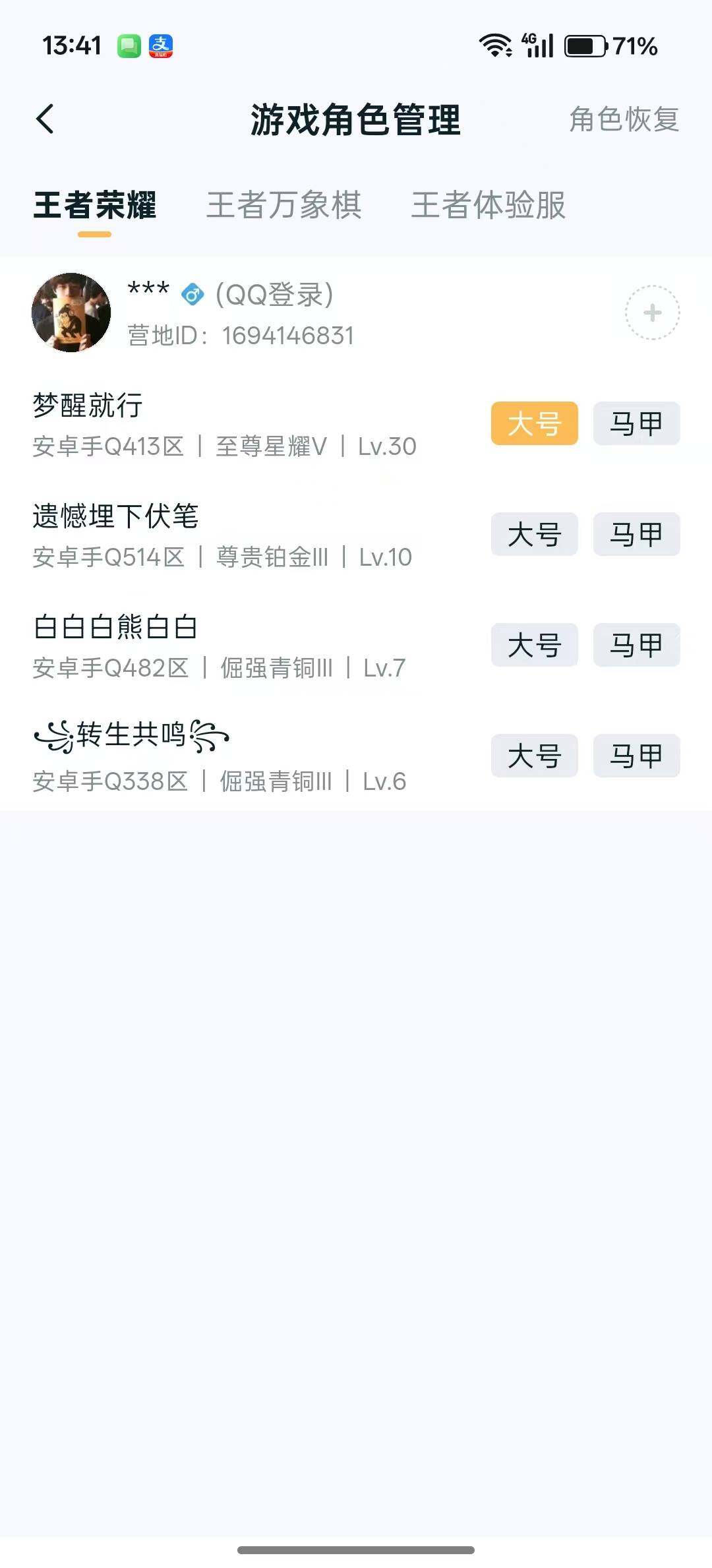Screen dimensions: 712x1568
Task: Tap the WeChat icon in the status bar
Action: [x=129, y=45]
